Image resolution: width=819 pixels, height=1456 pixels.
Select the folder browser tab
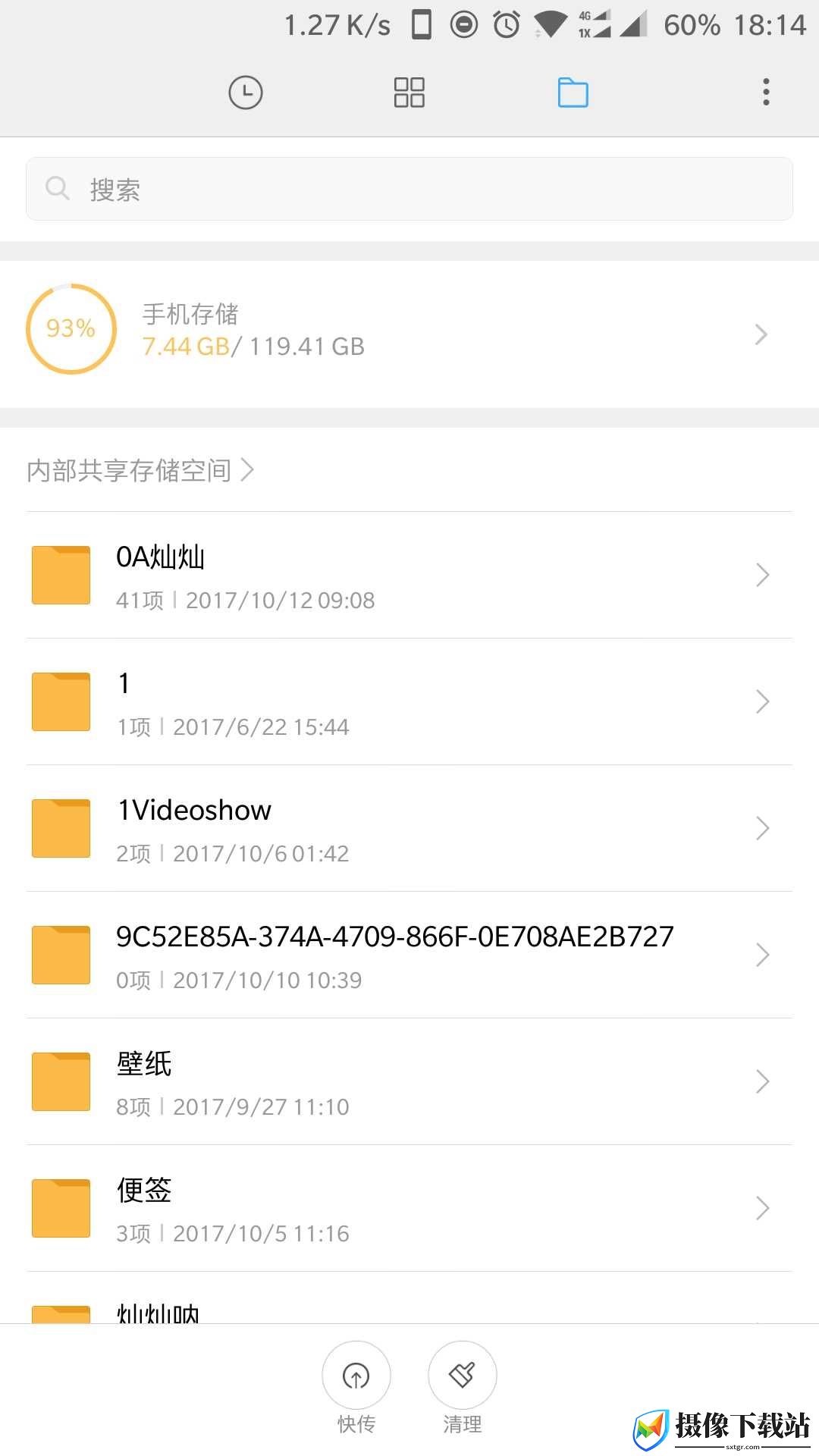coord(573,93)
